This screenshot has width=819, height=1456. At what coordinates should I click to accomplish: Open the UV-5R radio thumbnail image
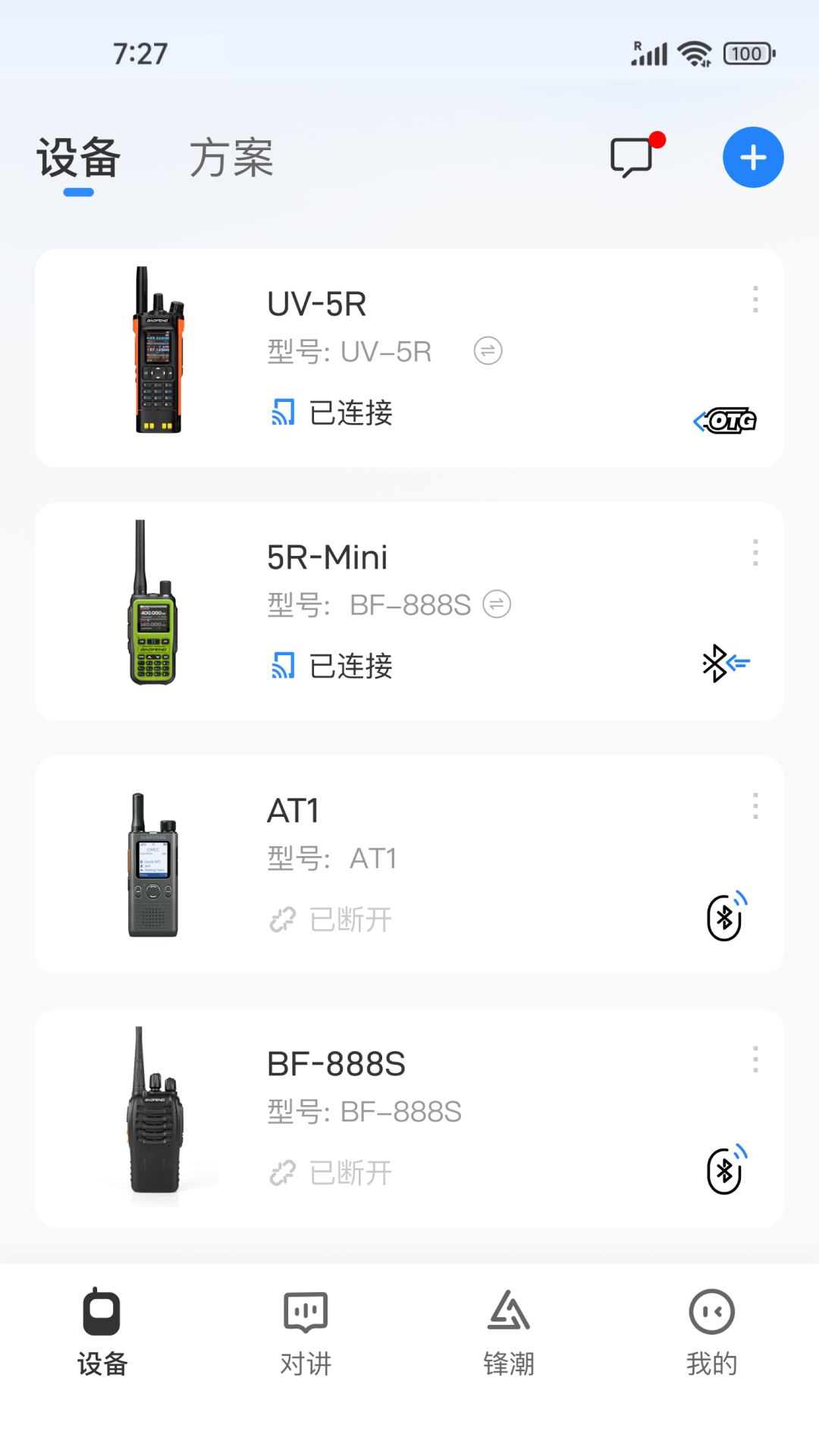click(x=158, y=351)
